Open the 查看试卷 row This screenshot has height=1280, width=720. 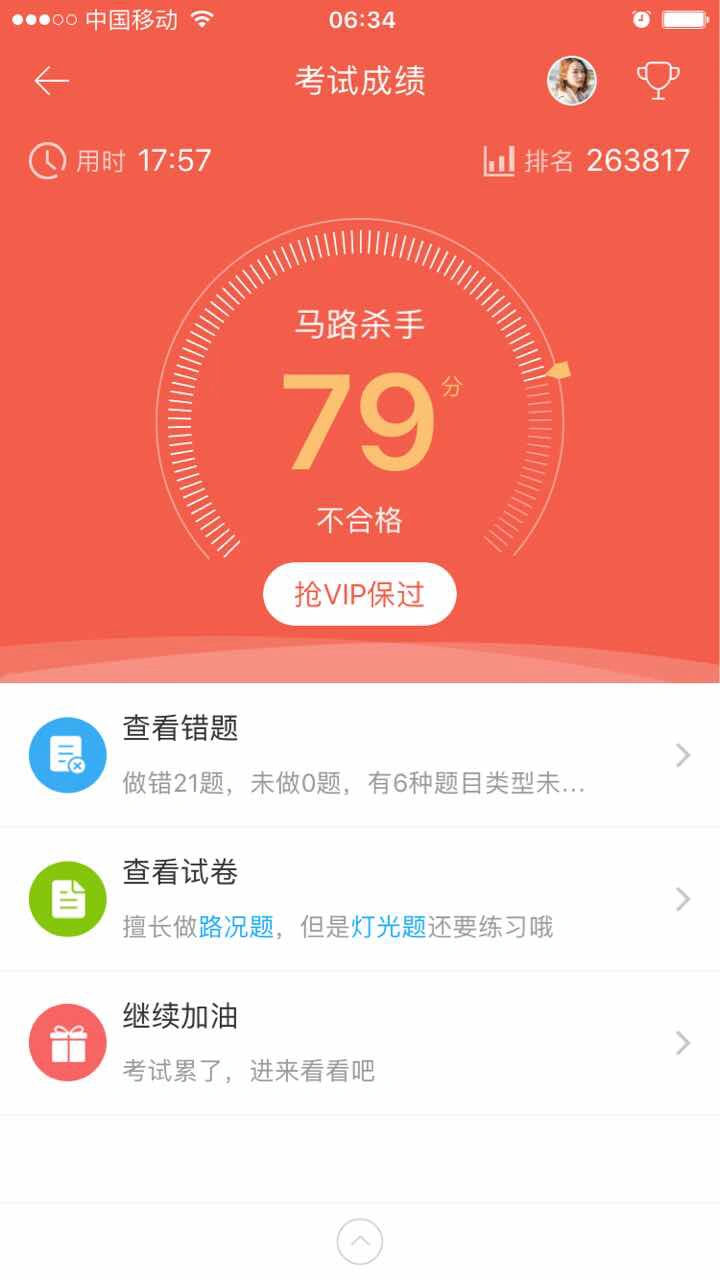pyautogui.click(x=360, y=899)
